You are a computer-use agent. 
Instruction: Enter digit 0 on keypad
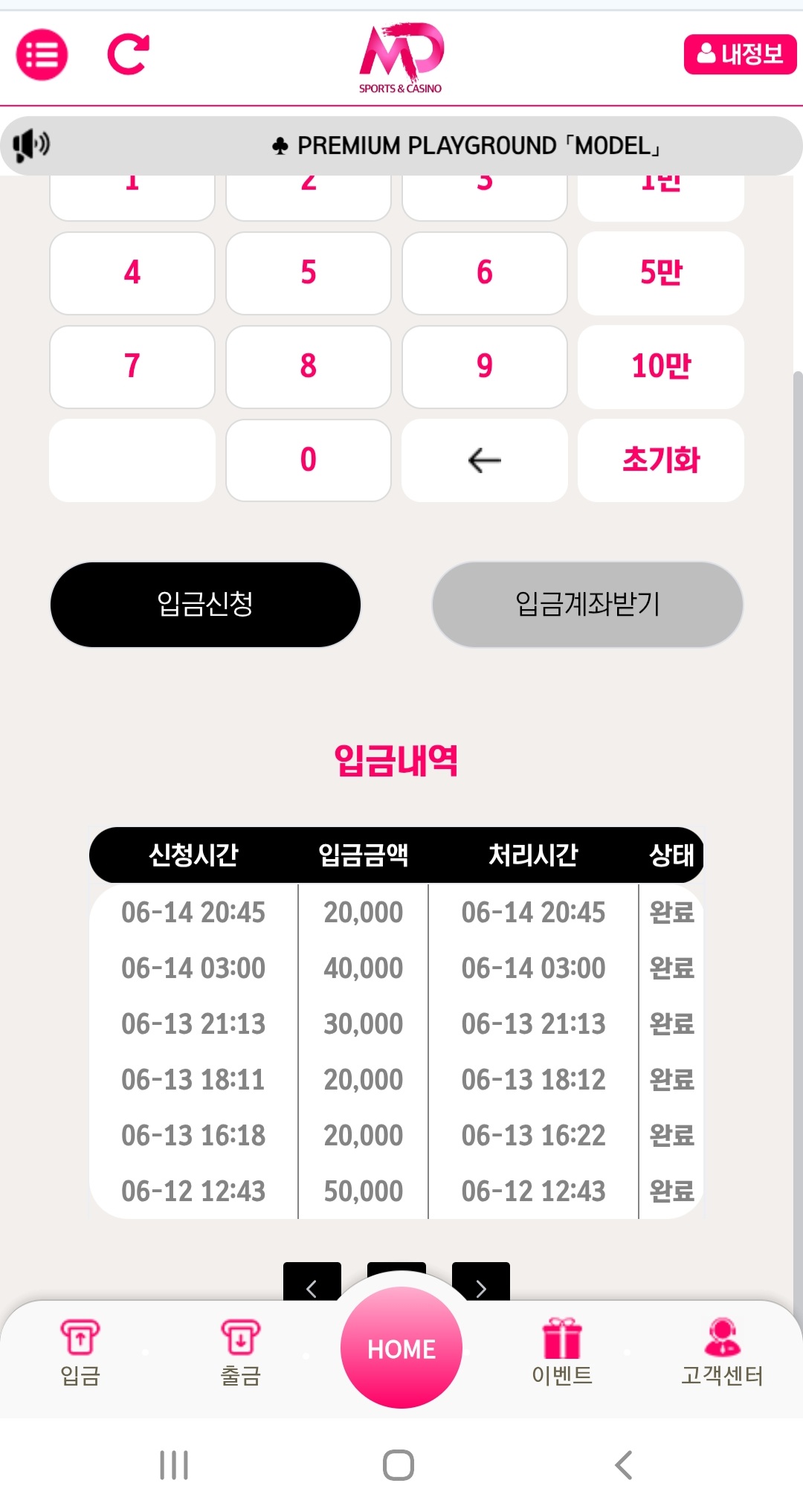coord(308,460)
